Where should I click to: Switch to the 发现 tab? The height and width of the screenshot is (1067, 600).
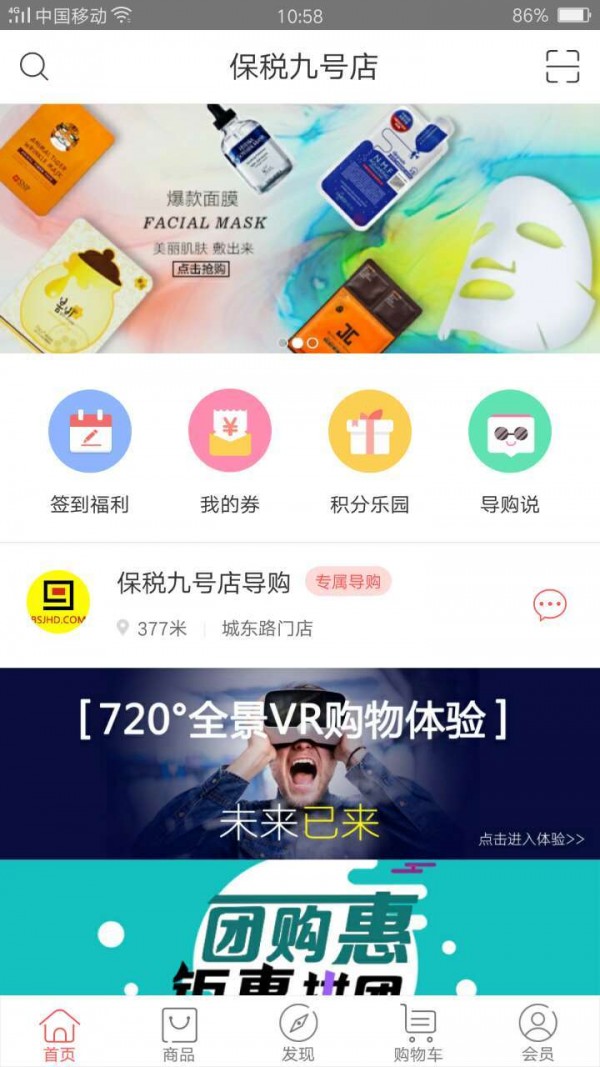tap(298, 1034)
